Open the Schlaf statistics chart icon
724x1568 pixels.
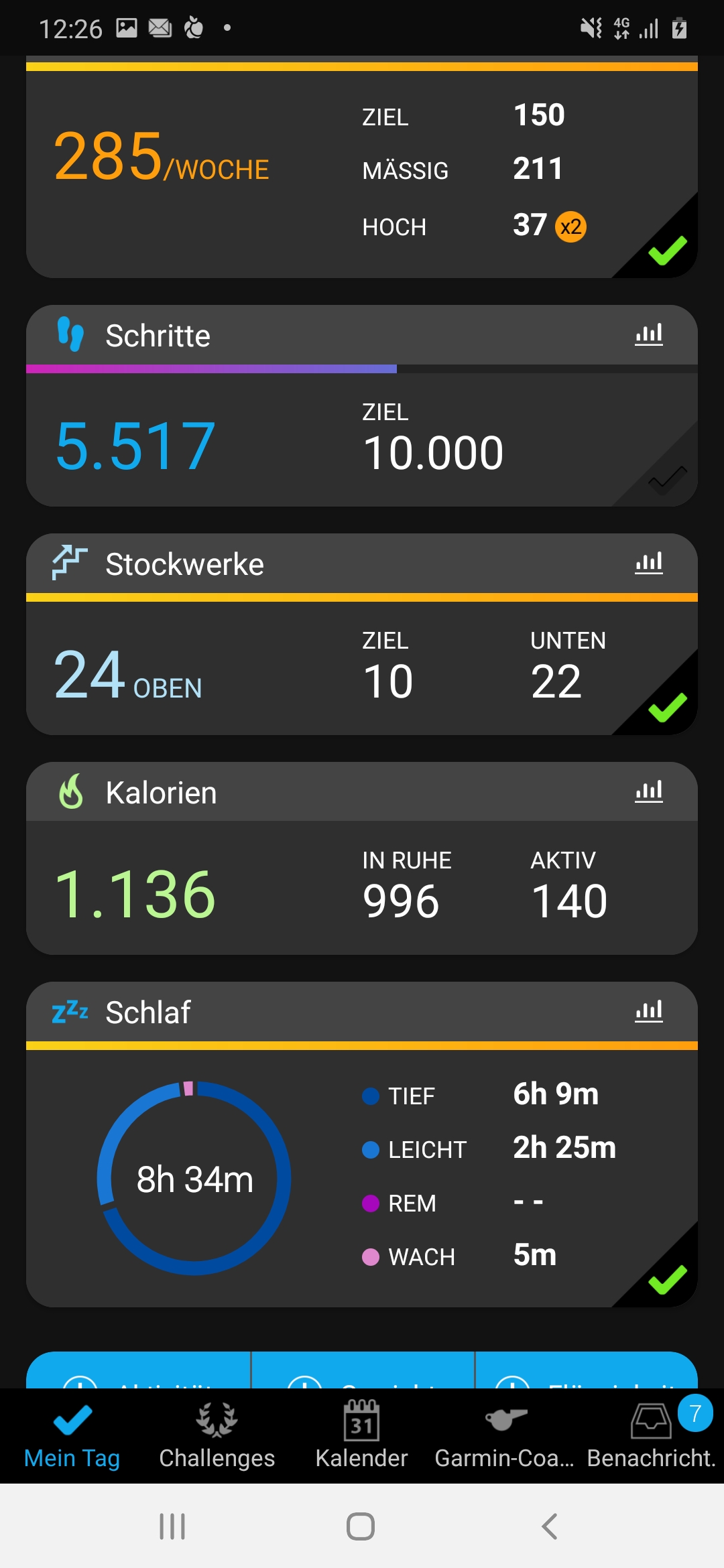click(648, 1011)
